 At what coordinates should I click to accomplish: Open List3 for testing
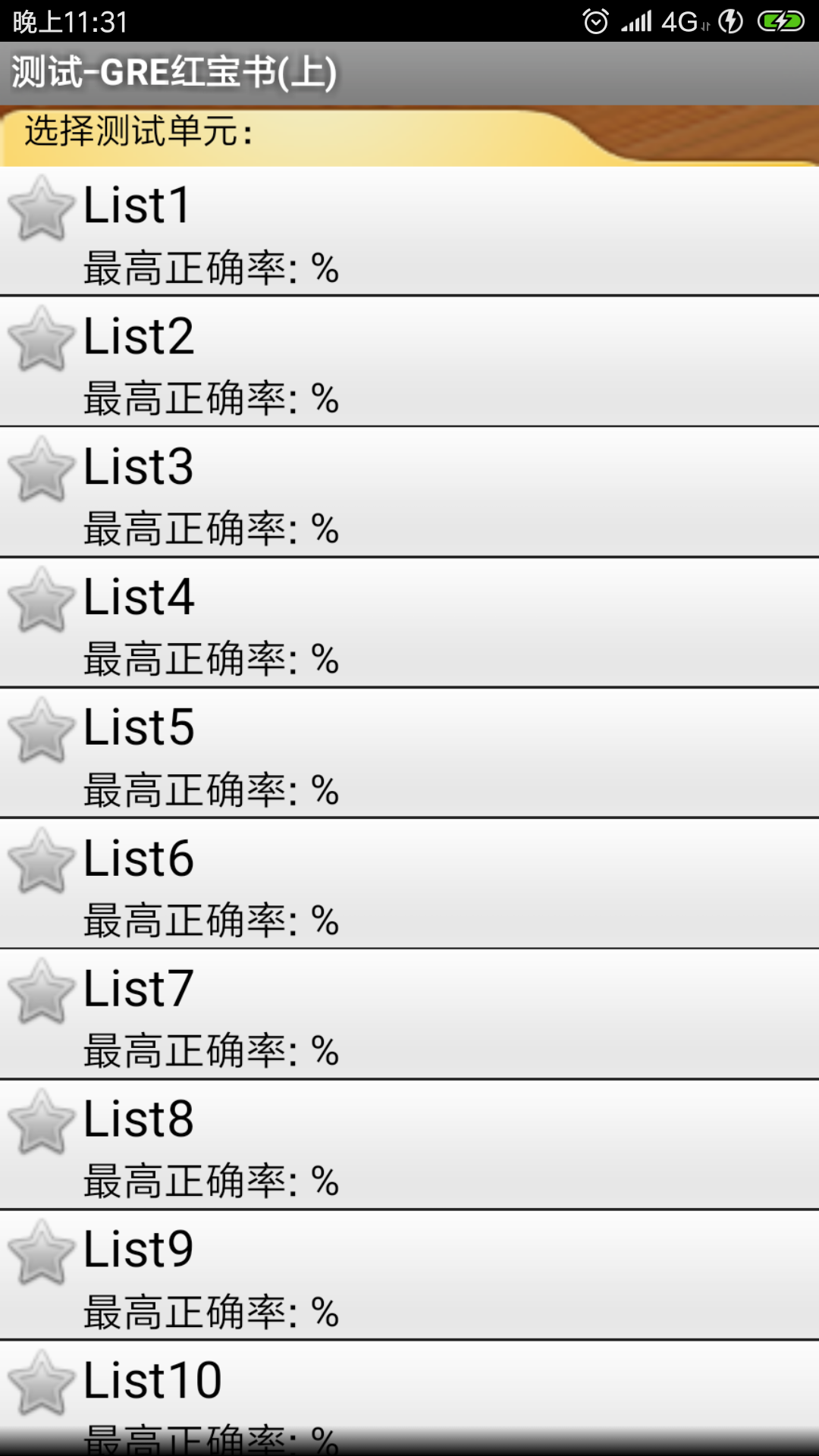click(x=409, y=492)
